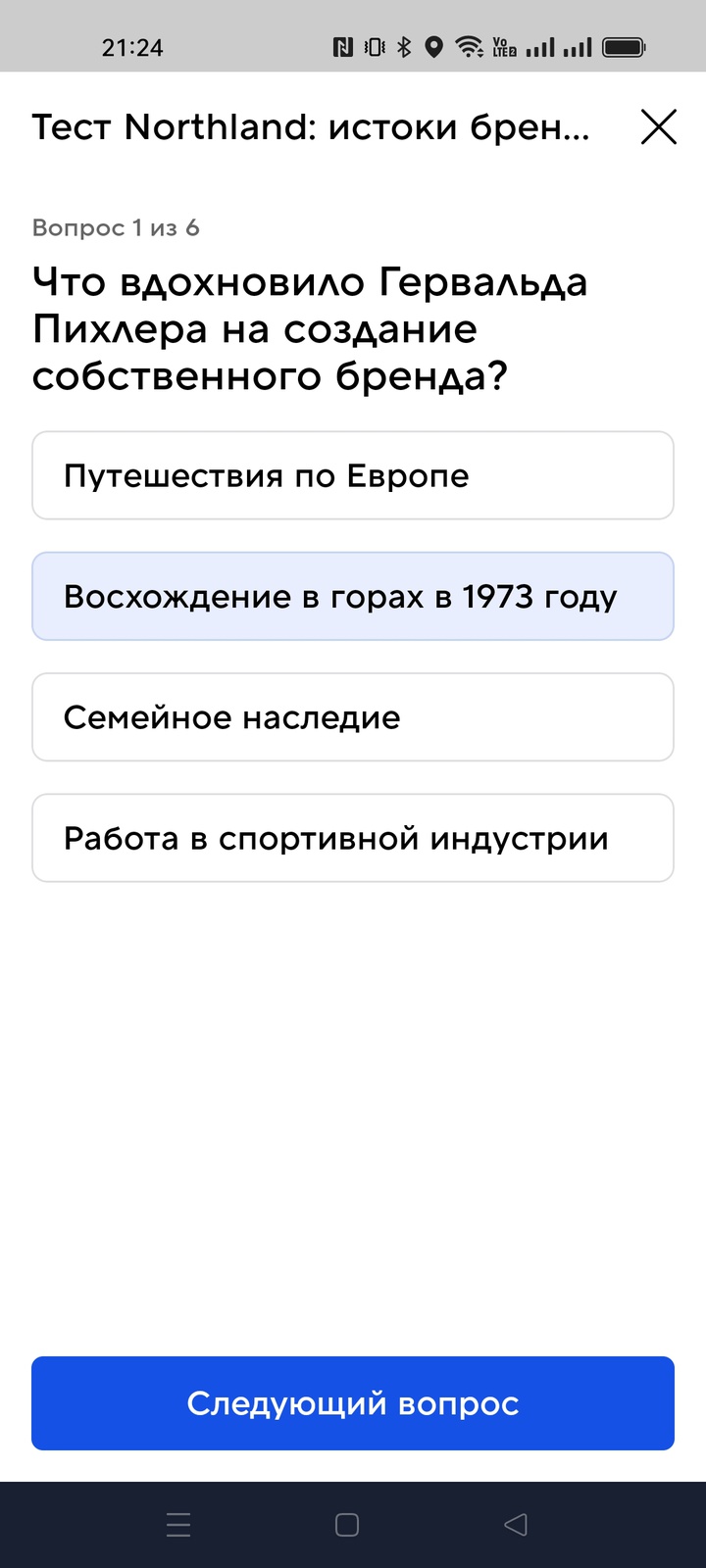Pick the «Семейное наследие» answer

[353, 717]
